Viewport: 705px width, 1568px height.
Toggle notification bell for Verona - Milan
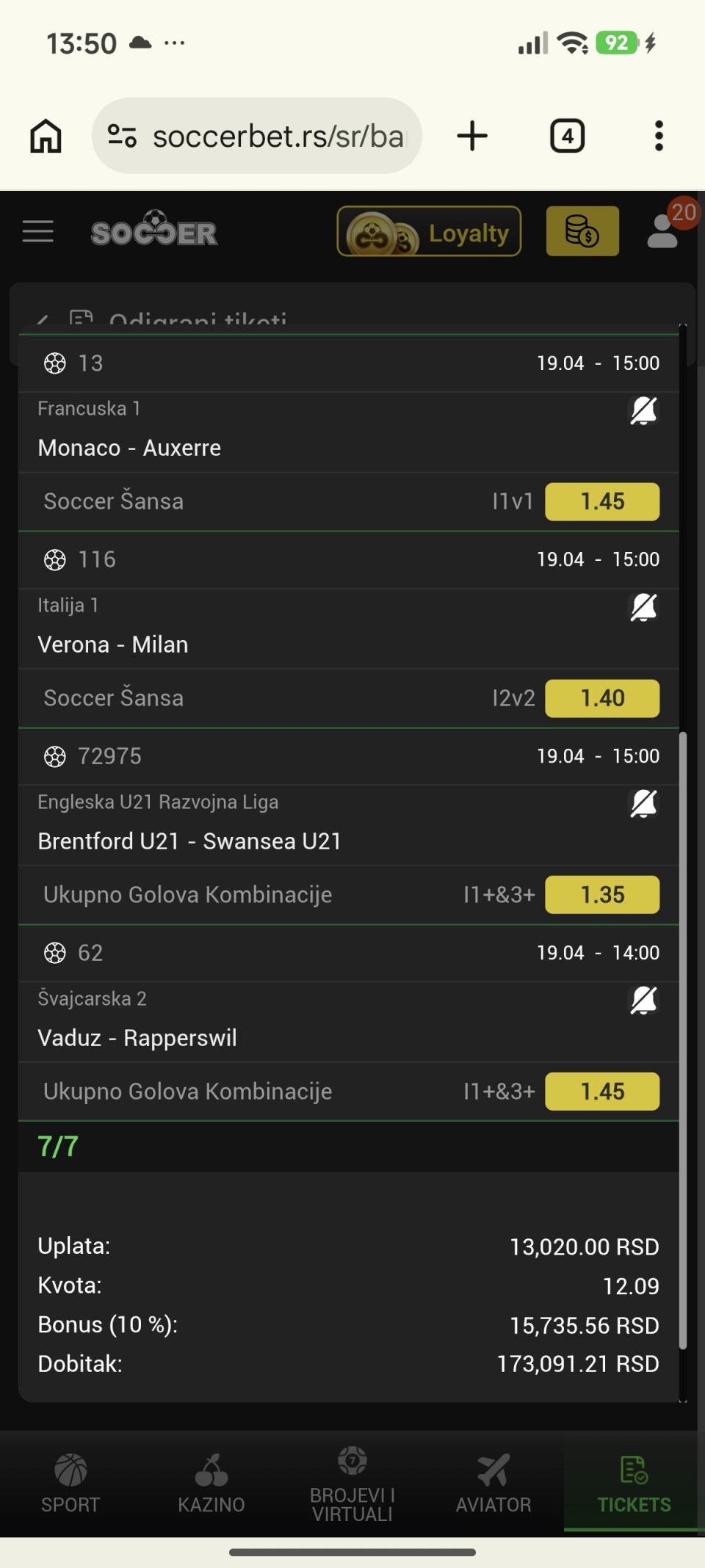pos(643,608)
